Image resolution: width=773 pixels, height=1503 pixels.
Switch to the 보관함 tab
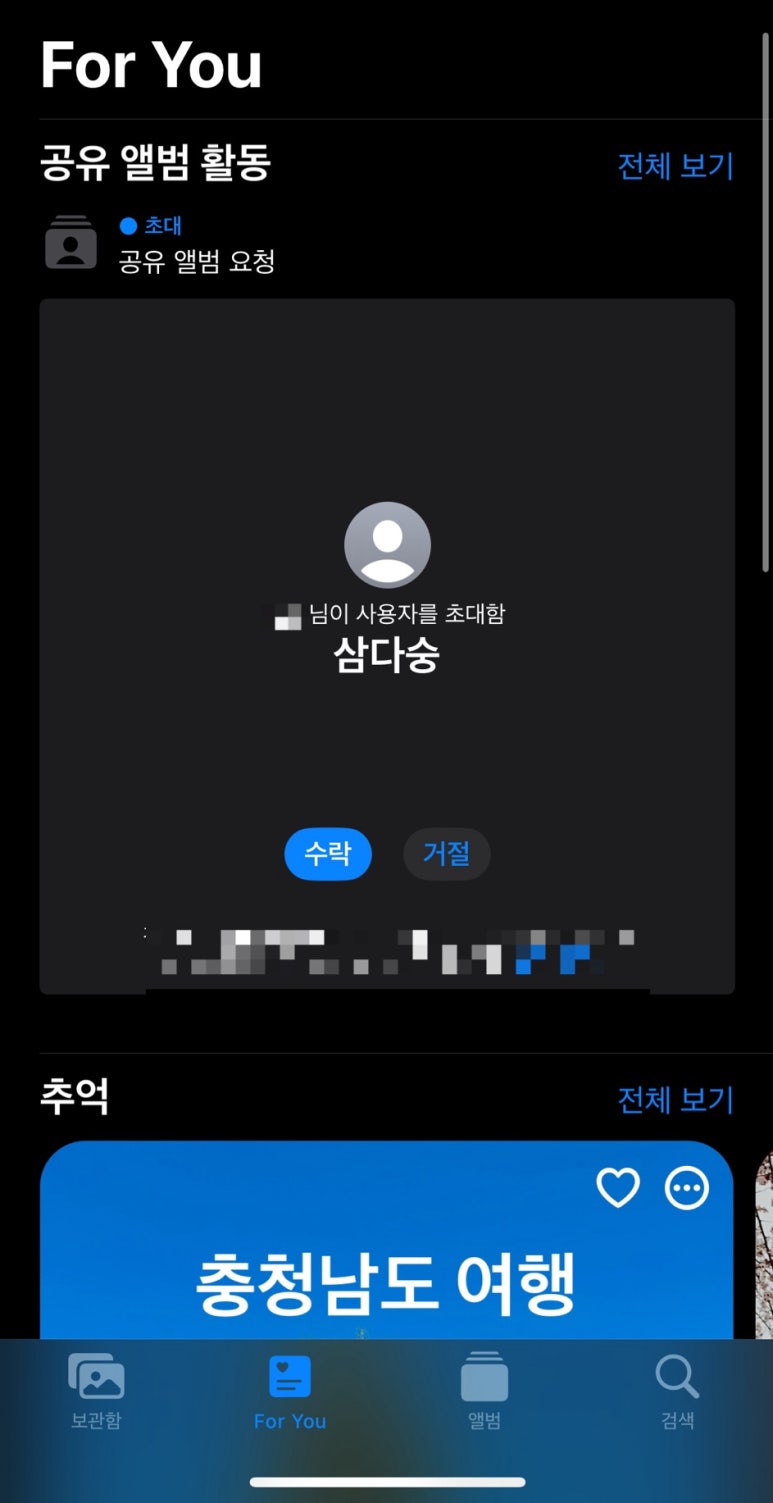pyautogui.click(x=96, y=1392)
